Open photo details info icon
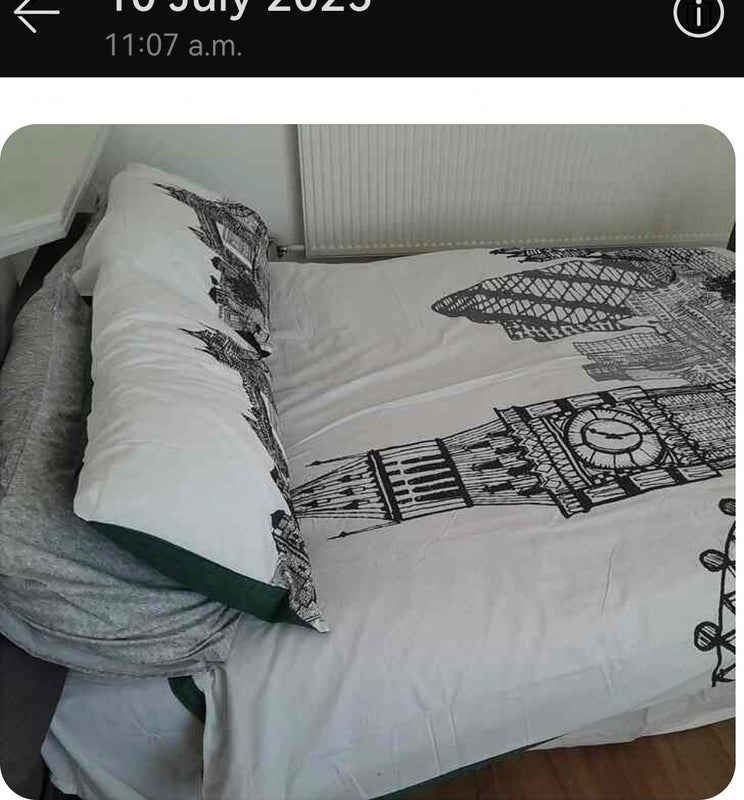The height and width of the screenshot is (800, 744). (697, 15)
